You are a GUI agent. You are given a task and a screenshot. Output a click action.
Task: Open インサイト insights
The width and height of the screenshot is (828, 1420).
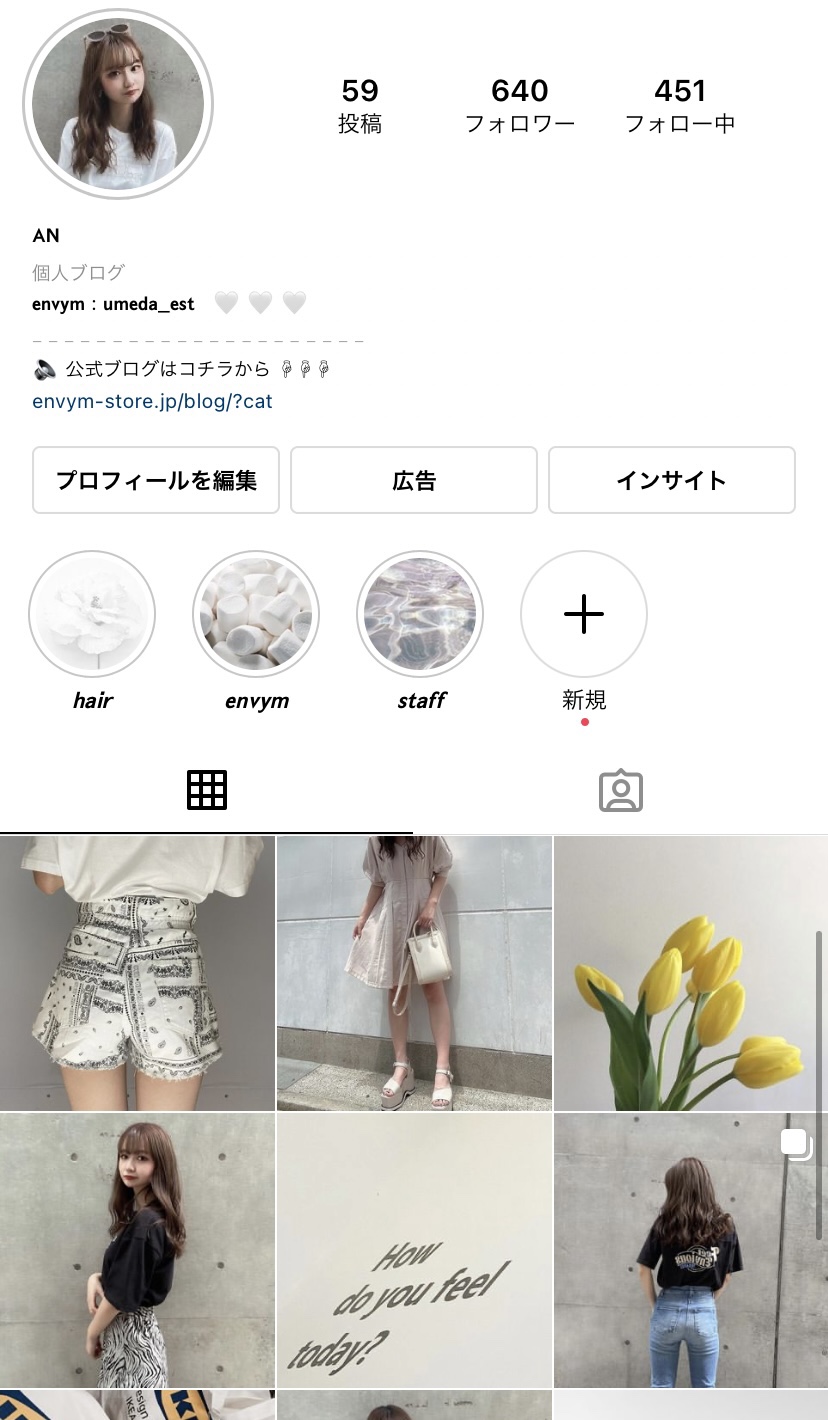(x=671, y=480)
